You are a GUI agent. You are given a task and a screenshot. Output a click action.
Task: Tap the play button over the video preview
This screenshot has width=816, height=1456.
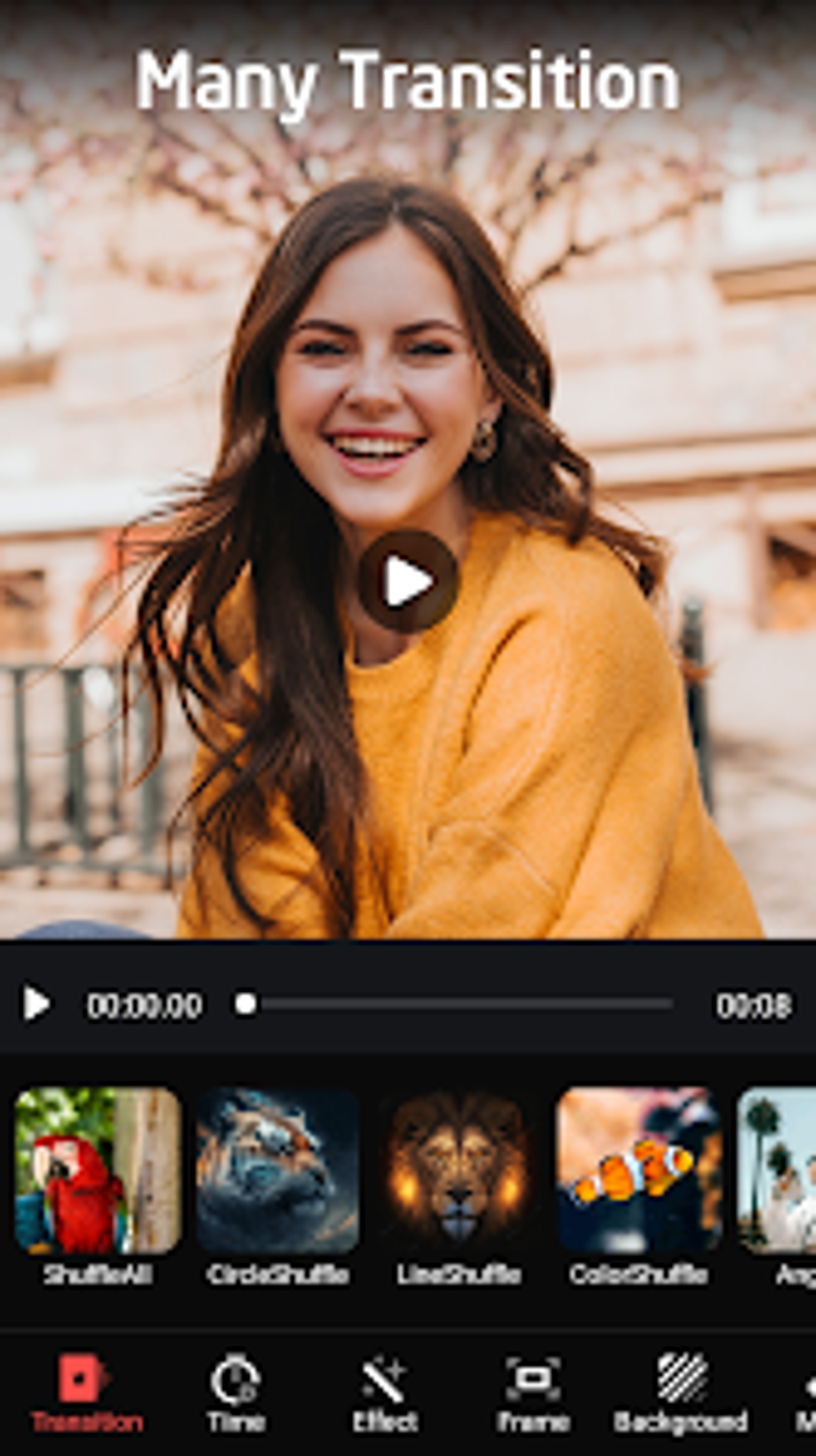[x=408, y=582]
